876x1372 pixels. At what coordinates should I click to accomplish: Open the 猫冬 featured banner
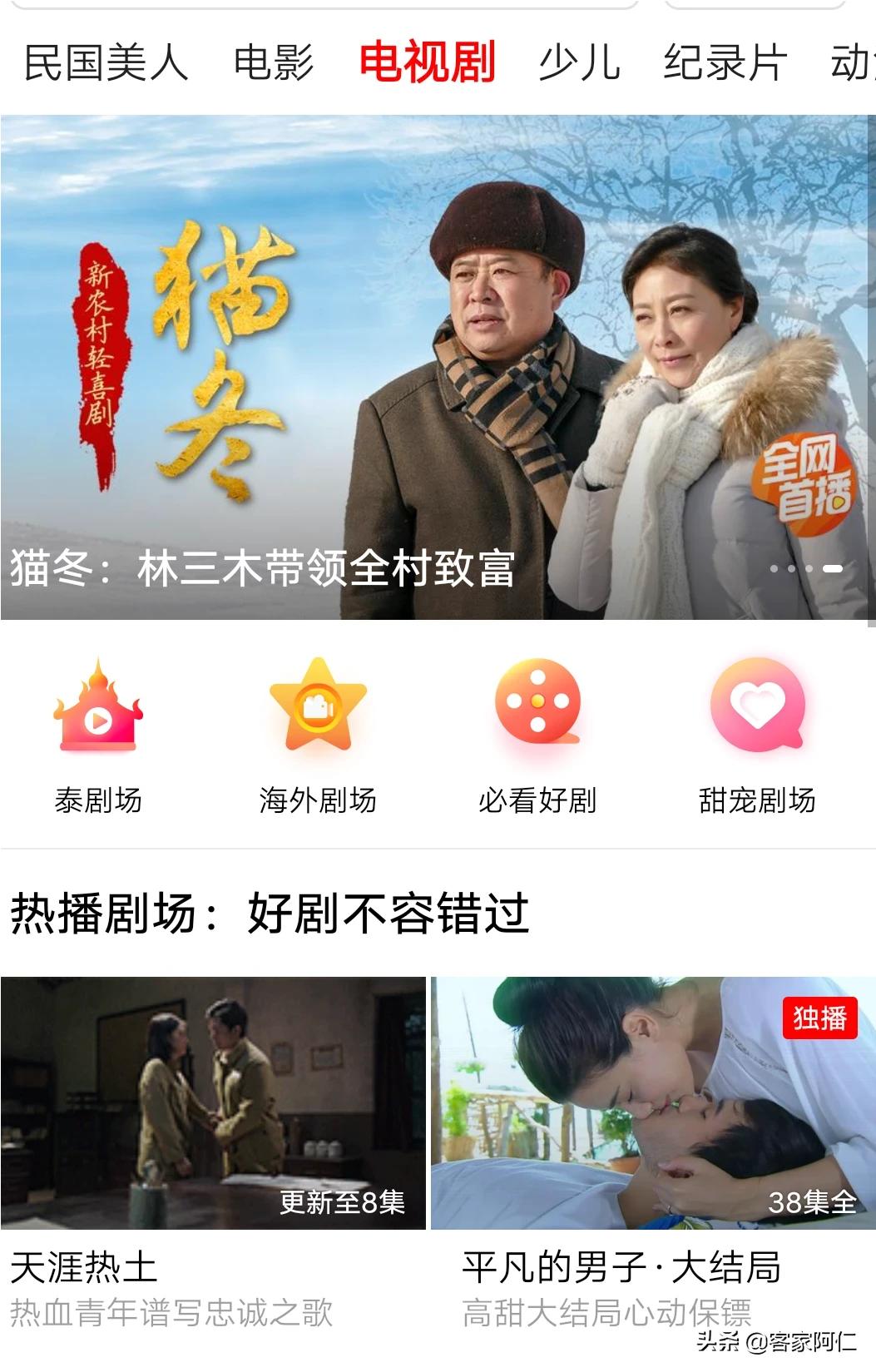tap(438, 366)
